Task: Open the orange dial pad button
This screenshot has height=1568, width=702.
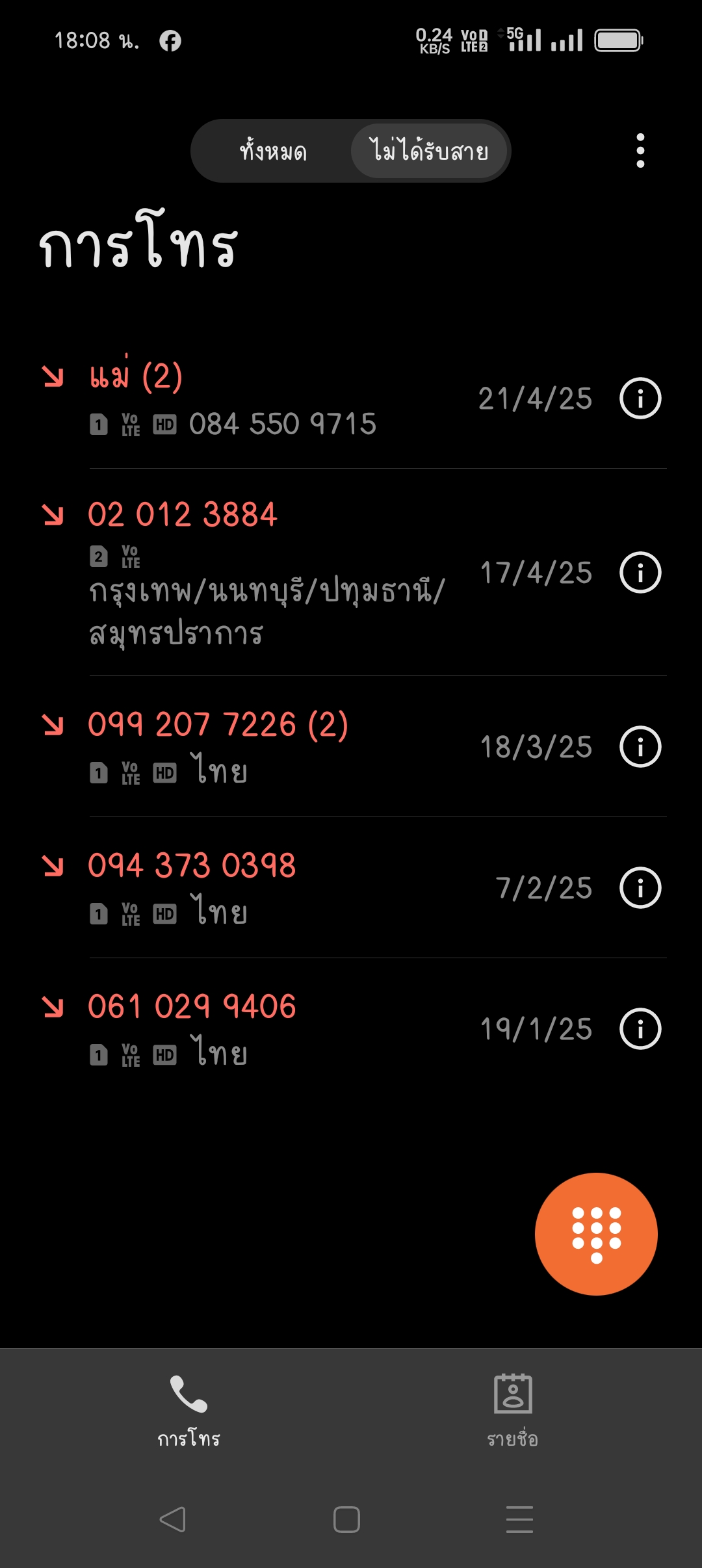Action: (596, 1234)
